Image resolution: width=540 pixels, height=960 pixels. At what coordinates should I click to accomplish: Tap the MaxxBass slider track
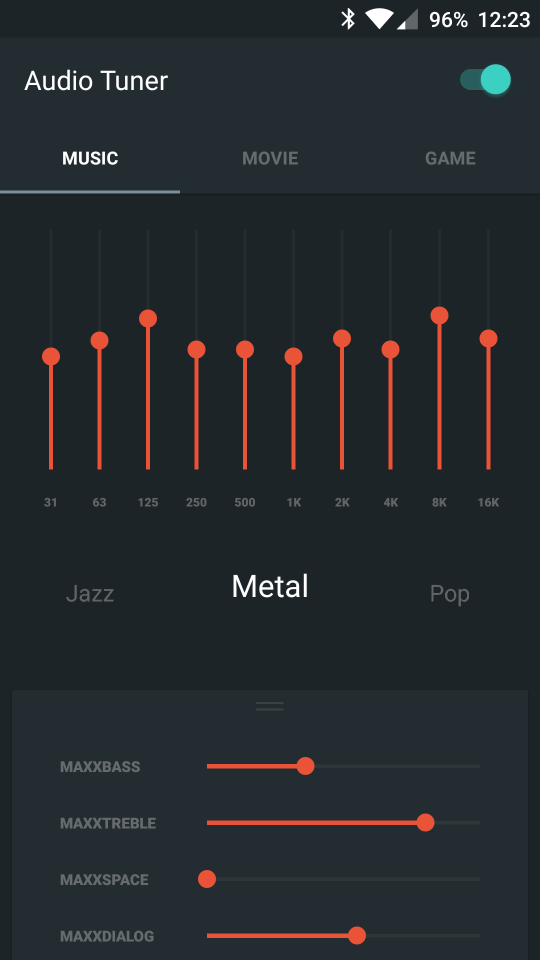343,766
